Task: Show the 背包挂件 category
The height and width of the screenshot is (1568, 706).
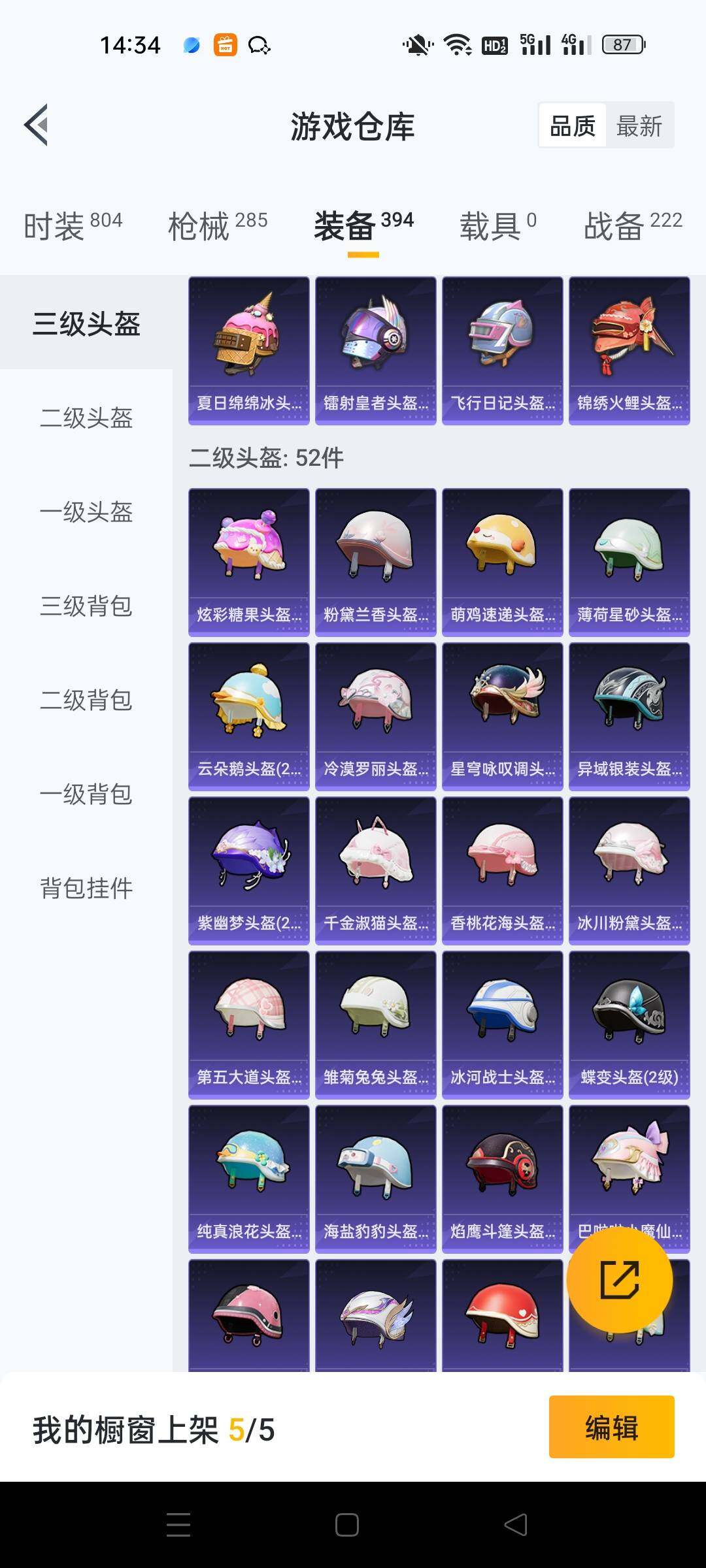Action: pos(86,889)
